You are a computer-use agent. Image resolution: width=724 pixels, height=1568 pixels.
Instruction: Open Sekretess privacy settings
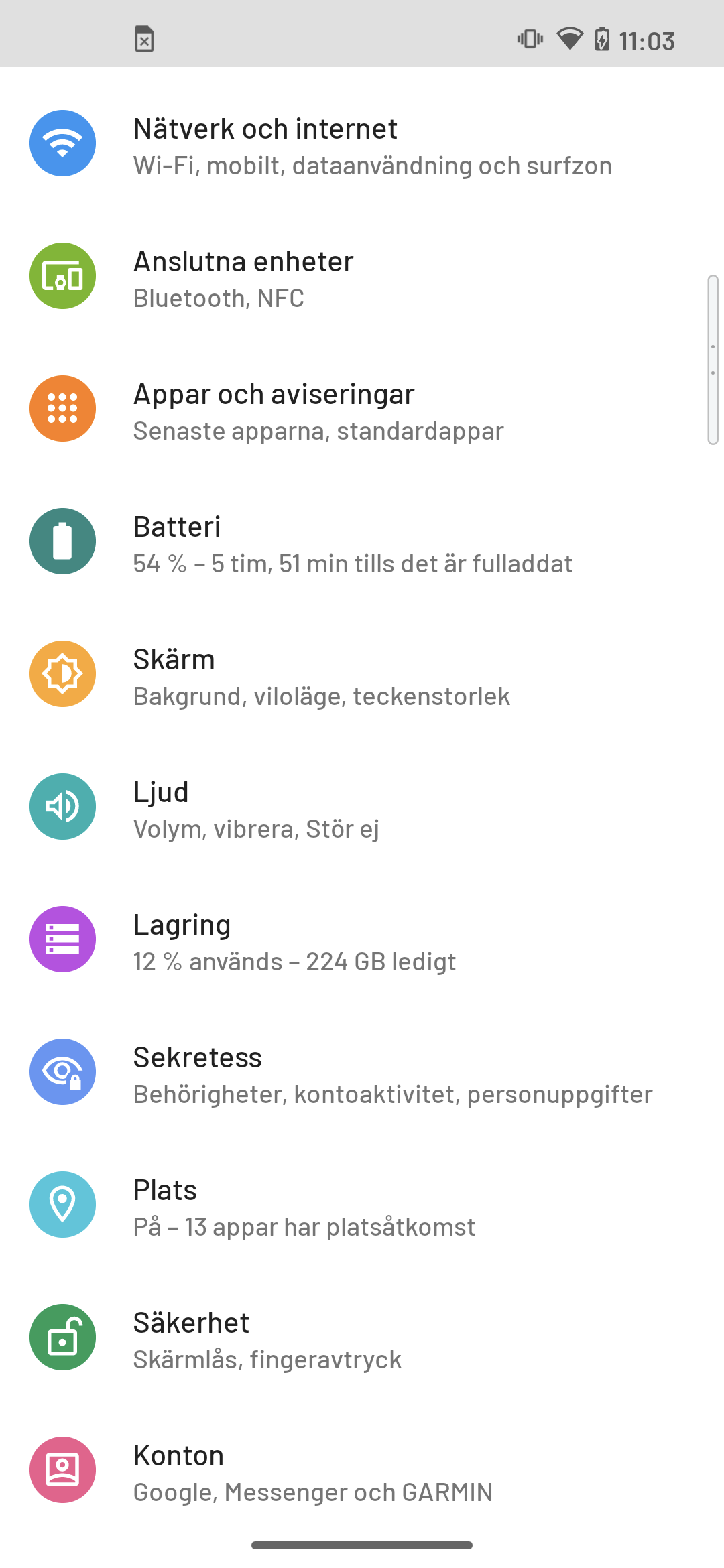362,1073
